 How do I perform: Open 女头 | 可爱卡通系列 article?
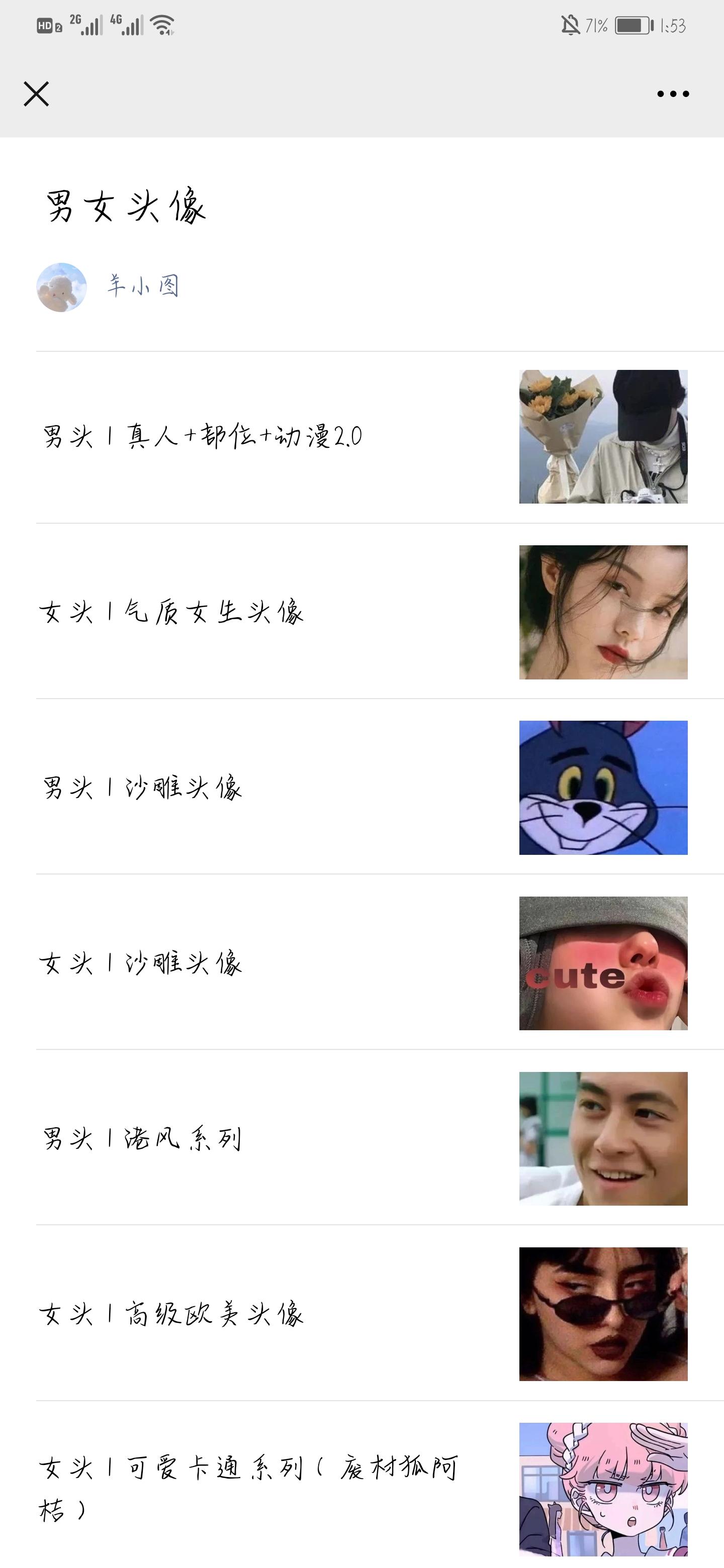tap(248, 1488)
